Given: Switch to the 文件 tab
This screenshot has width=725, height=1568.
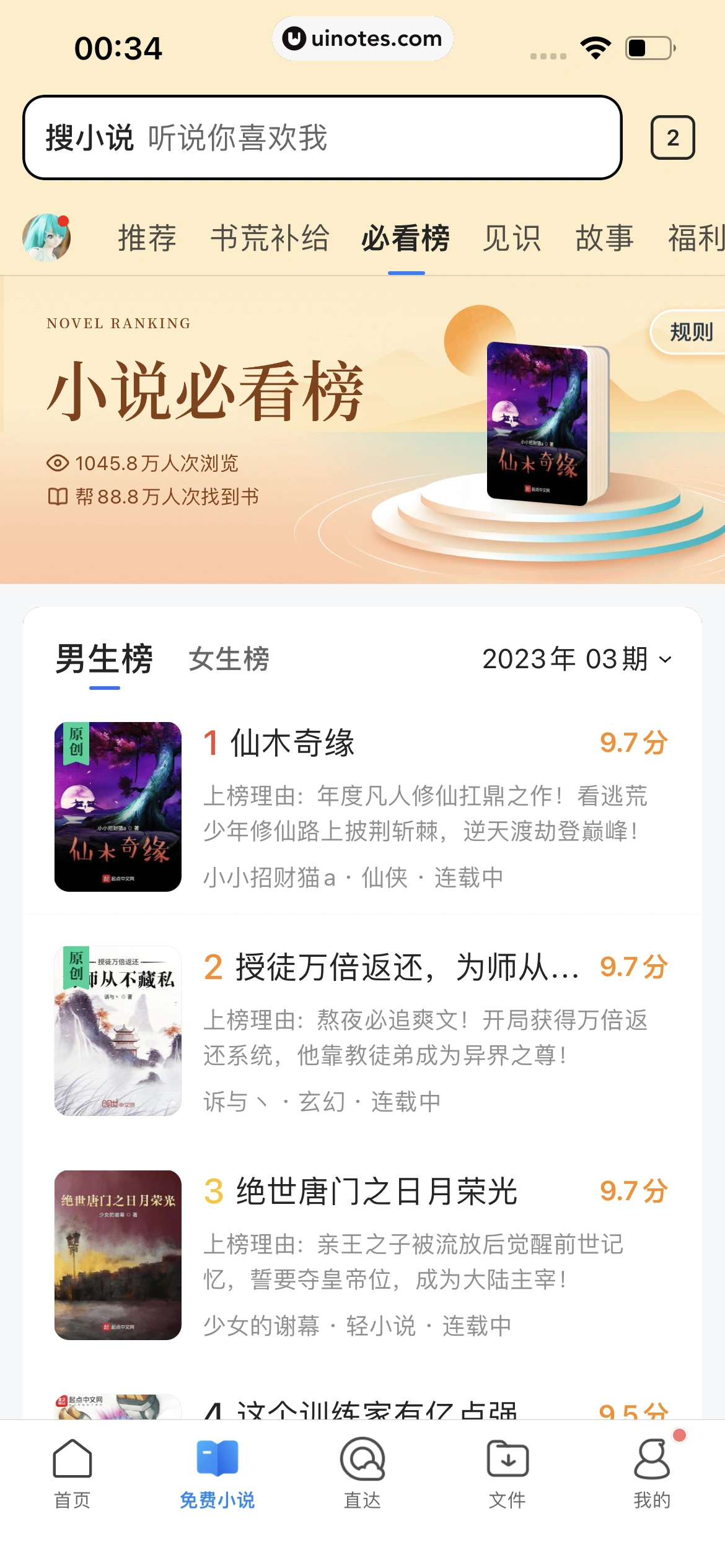Looking at the screenshot, I should coord(507,1473).
